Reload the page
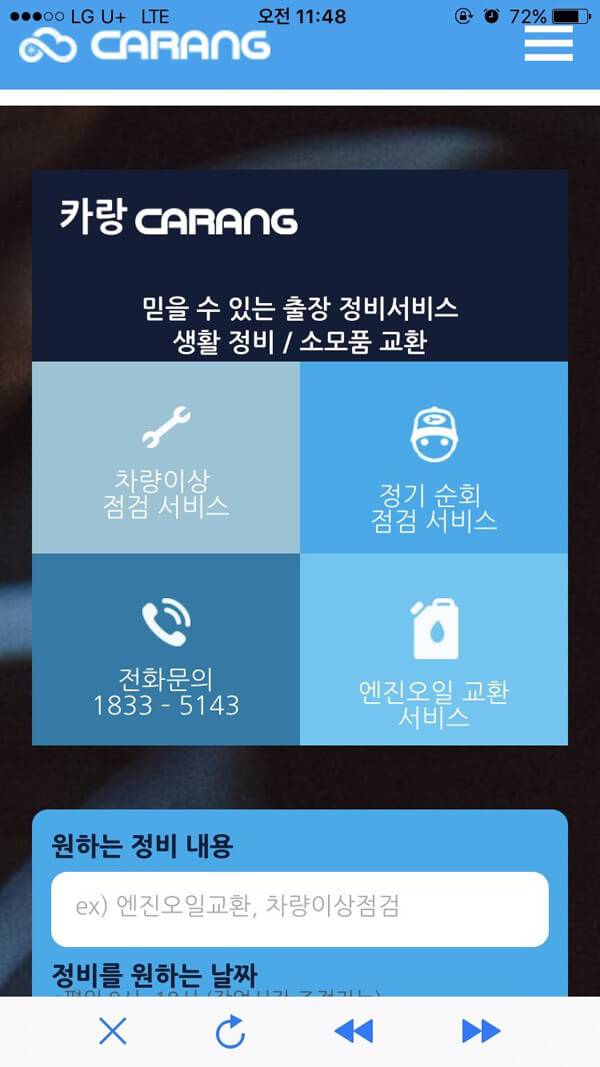The height and width of the screenshot is (1067, 600). click(x=231, y=1031)
